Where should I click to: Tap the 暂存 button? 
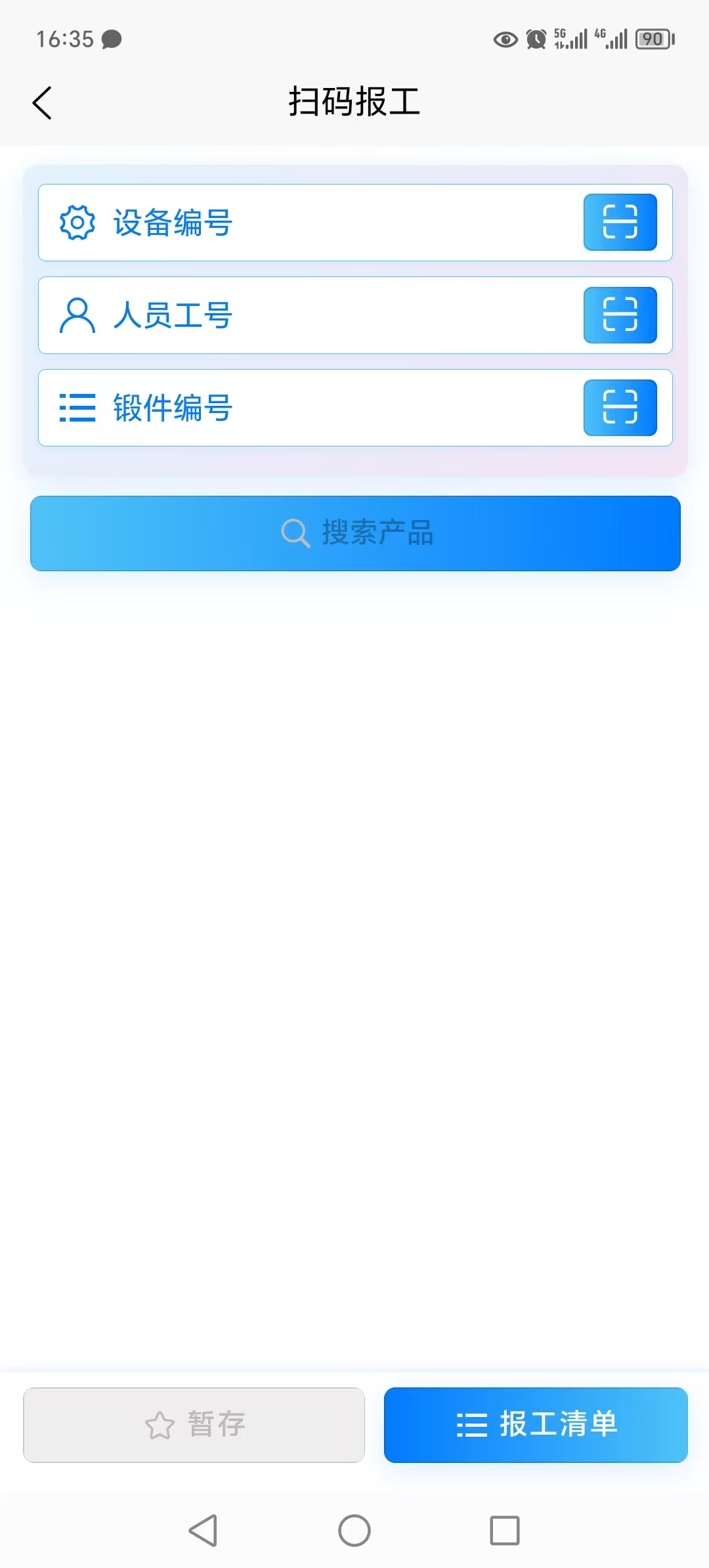coord(194,1425)
